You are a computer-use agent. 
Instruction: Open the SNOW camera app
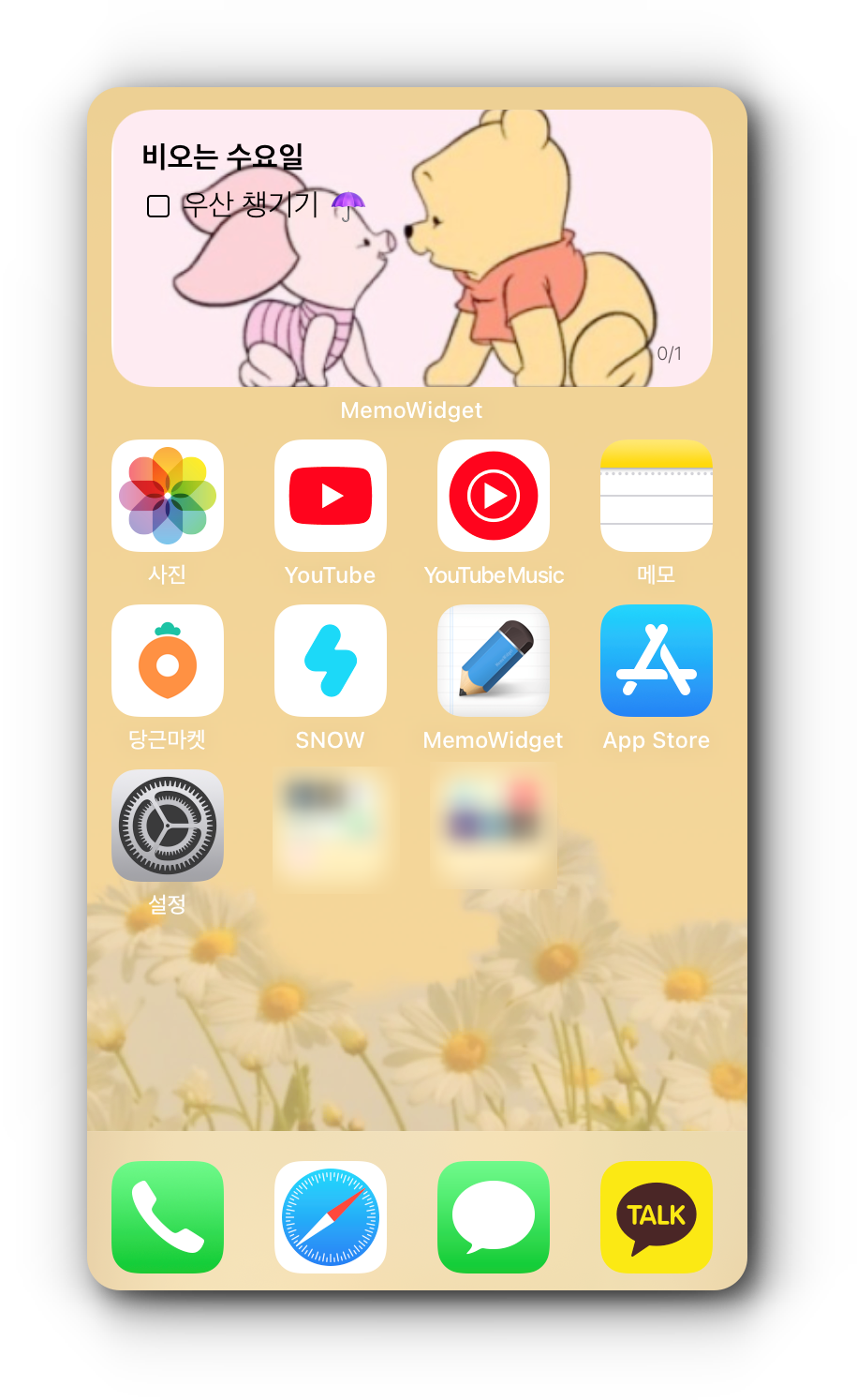point(331,661)
